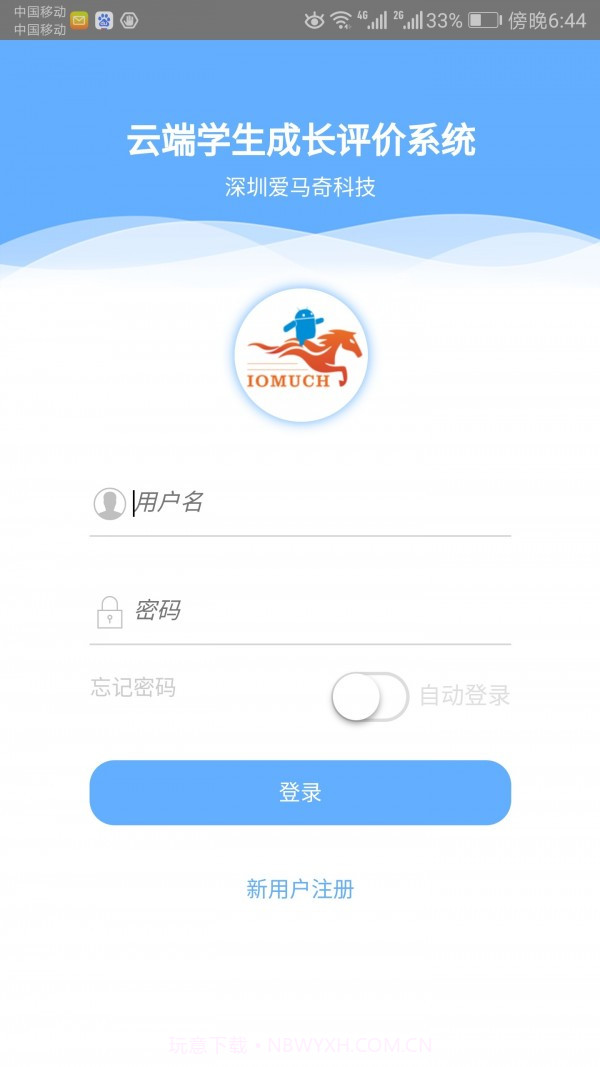The image size is (600, 1067).
Task: Tap the 登录 login button
Action: [x=300, y=793]
